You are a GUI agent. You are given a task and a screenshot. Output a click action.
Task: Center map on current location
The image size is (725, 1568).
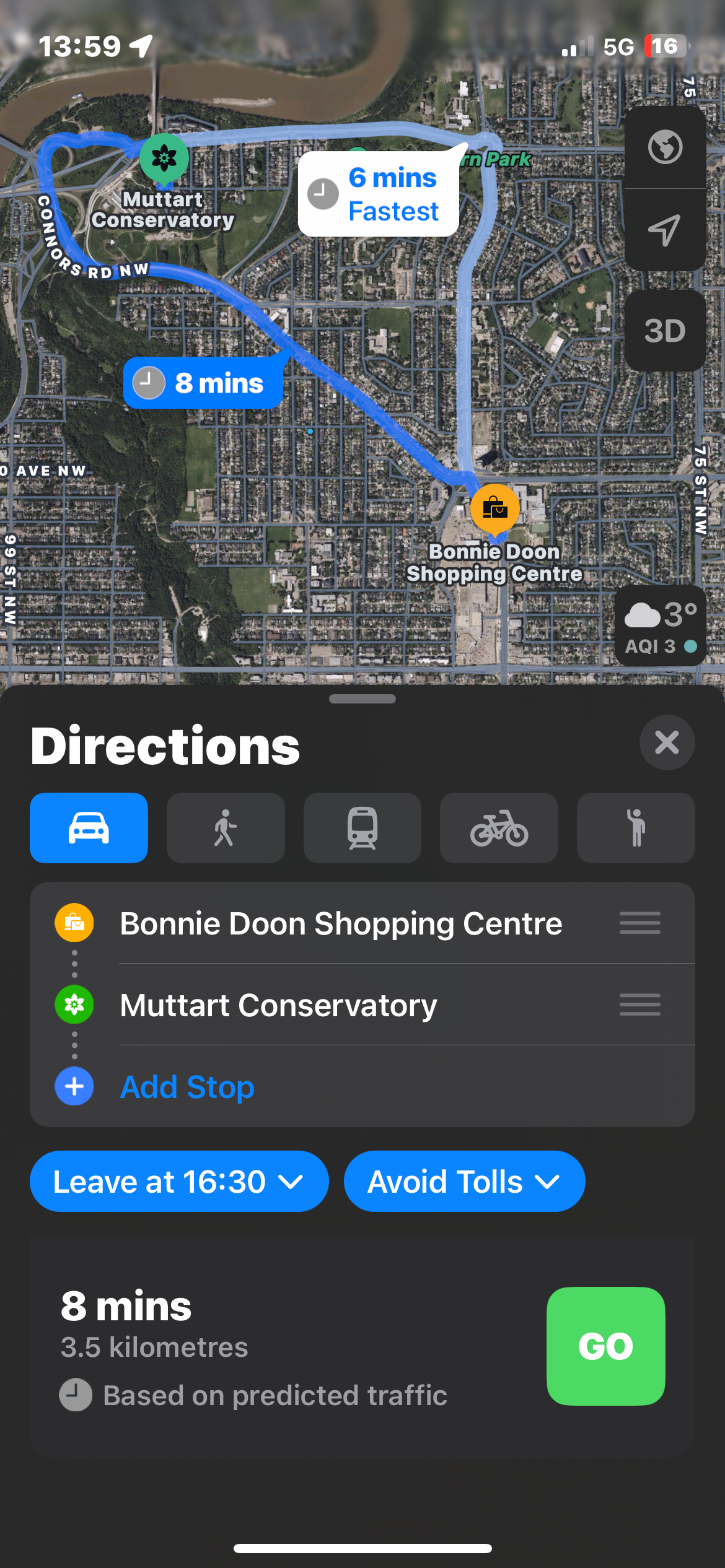tap(665, 230)
